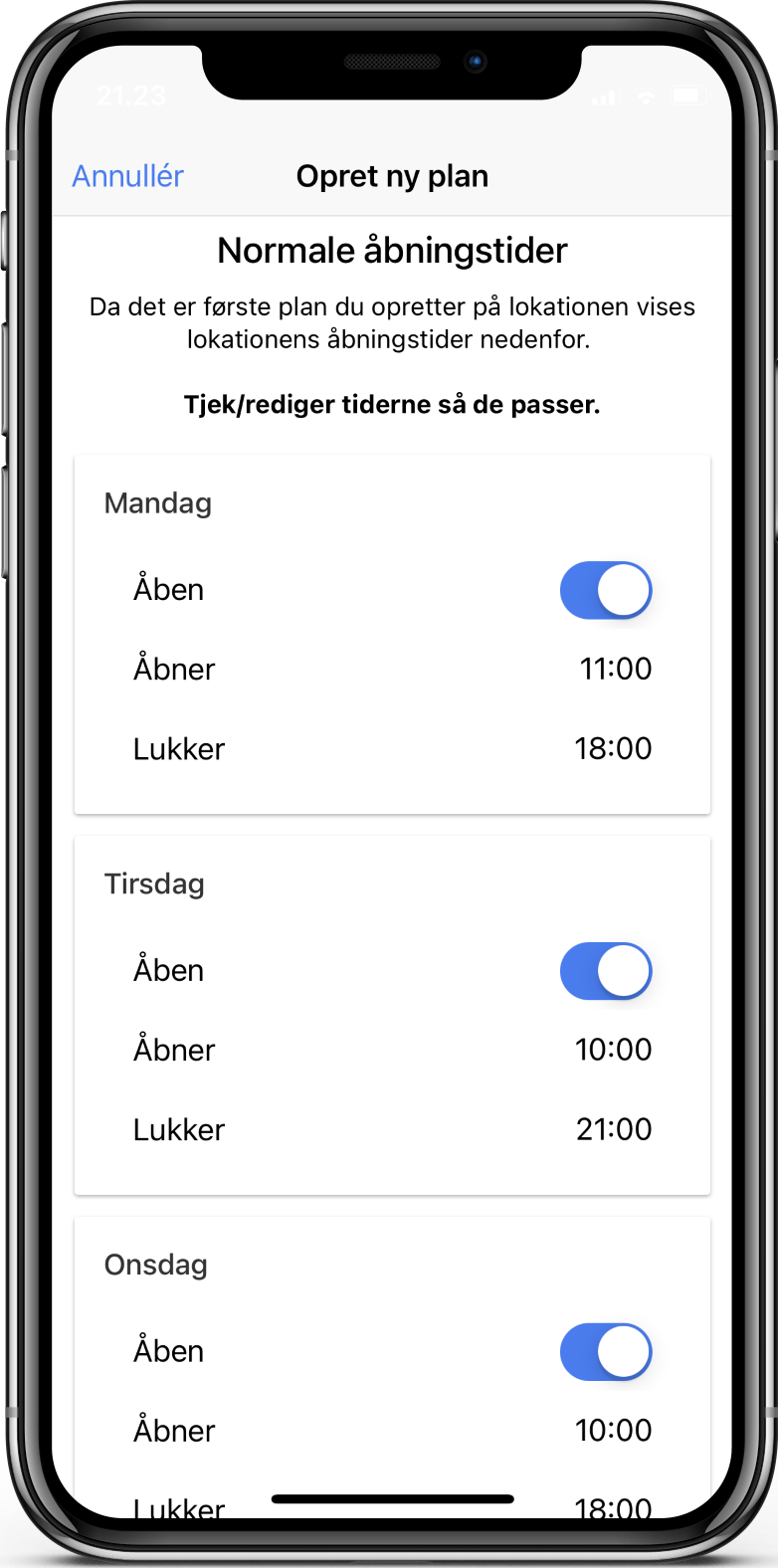
Task: Edit Onsdag opening time 10:00
Action: click(613, 1431)
